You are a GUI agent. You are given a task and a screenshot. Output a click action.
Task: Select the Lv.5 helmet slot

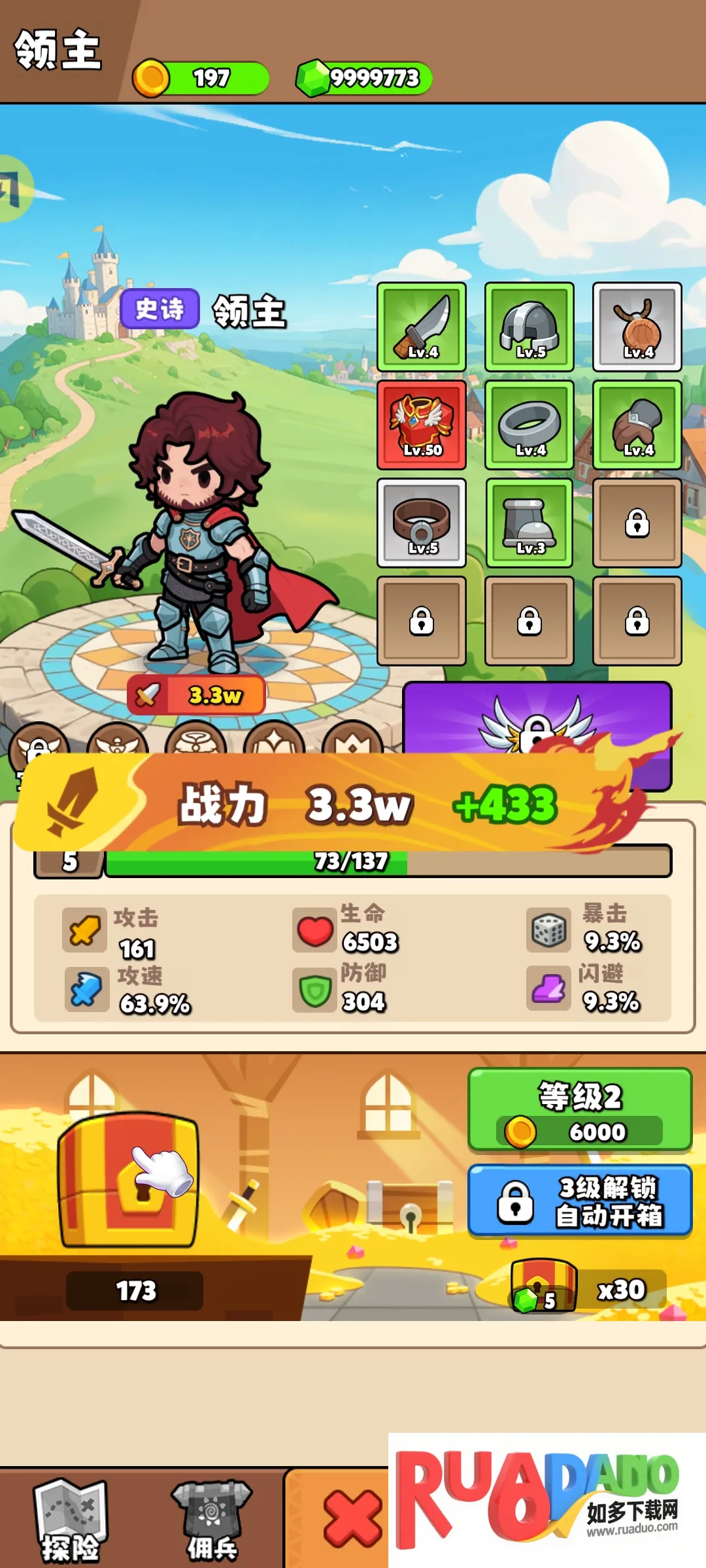coord(529,327)
